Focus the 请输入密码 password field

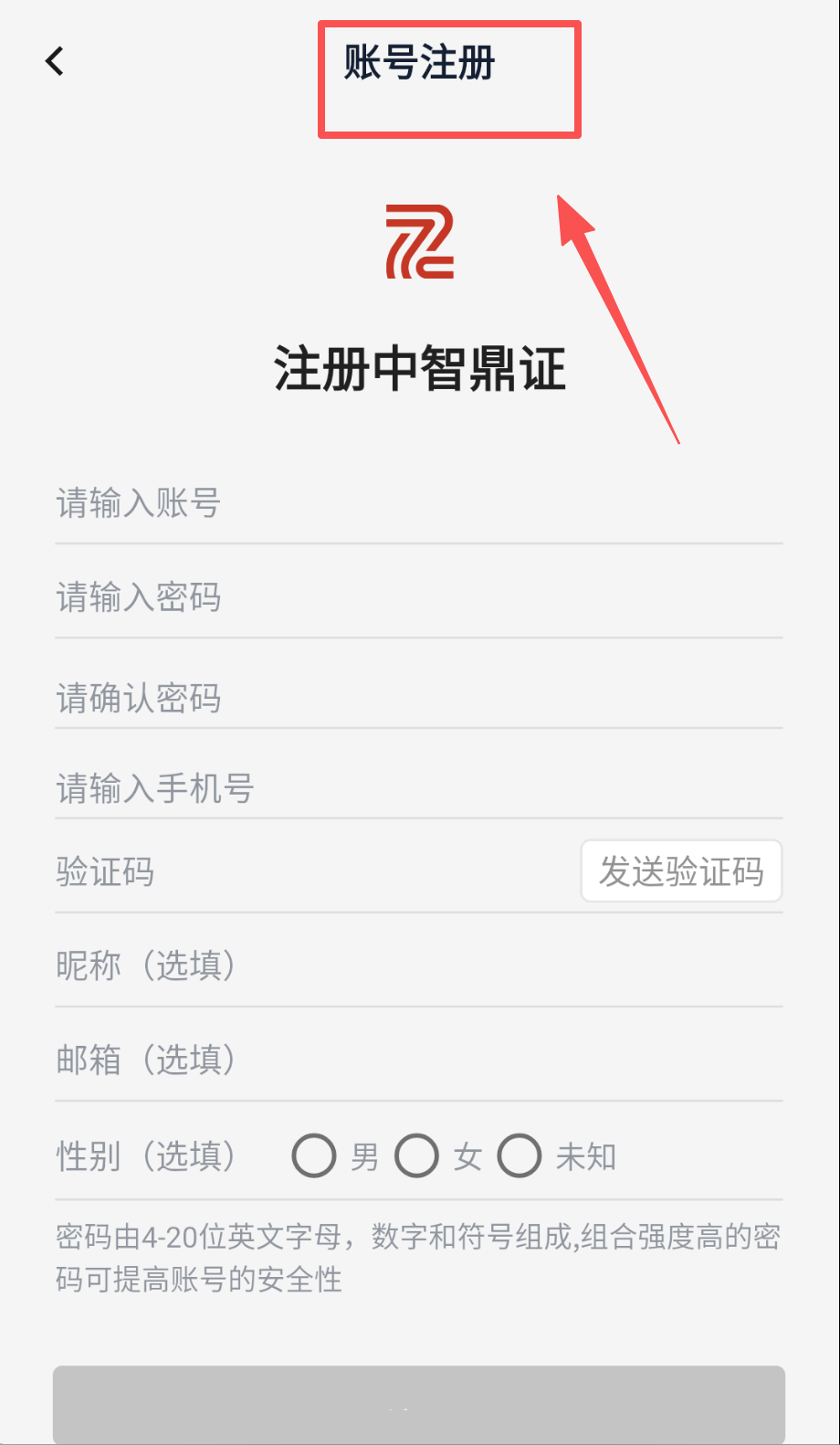[x=418, y=597]
